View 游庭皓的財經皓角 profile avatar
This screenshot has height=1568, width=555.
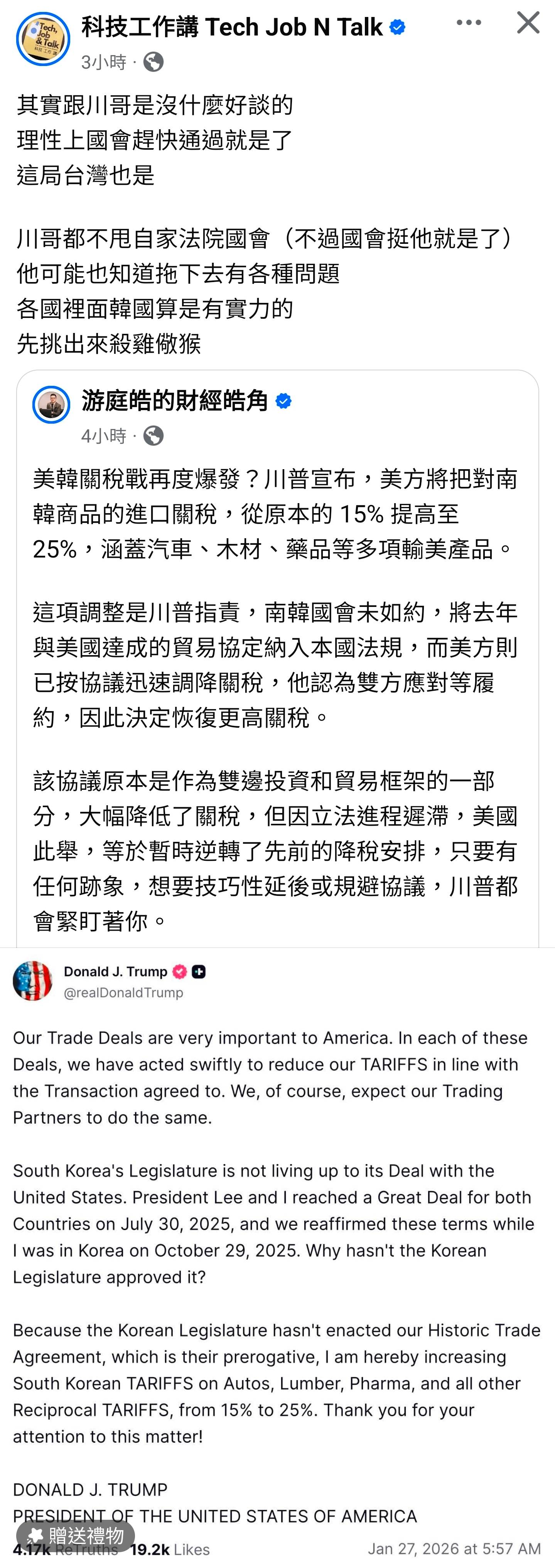click(51, 404)
